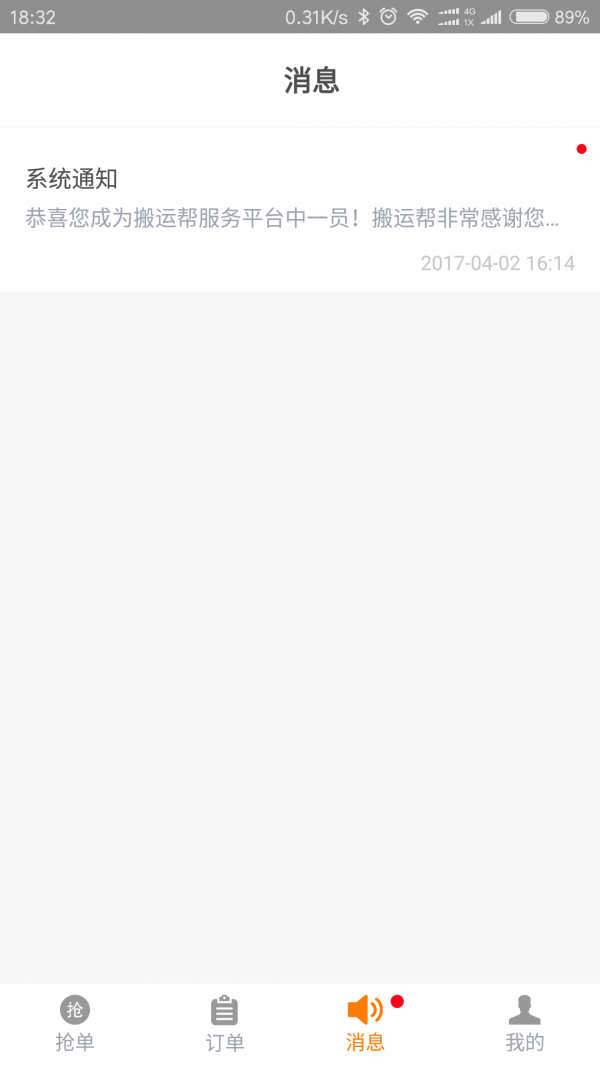Image resolution: width=600 pixels, height=1067 pixels.
Task: Select the 消息 tab
Action: [x=366, y=1024]
